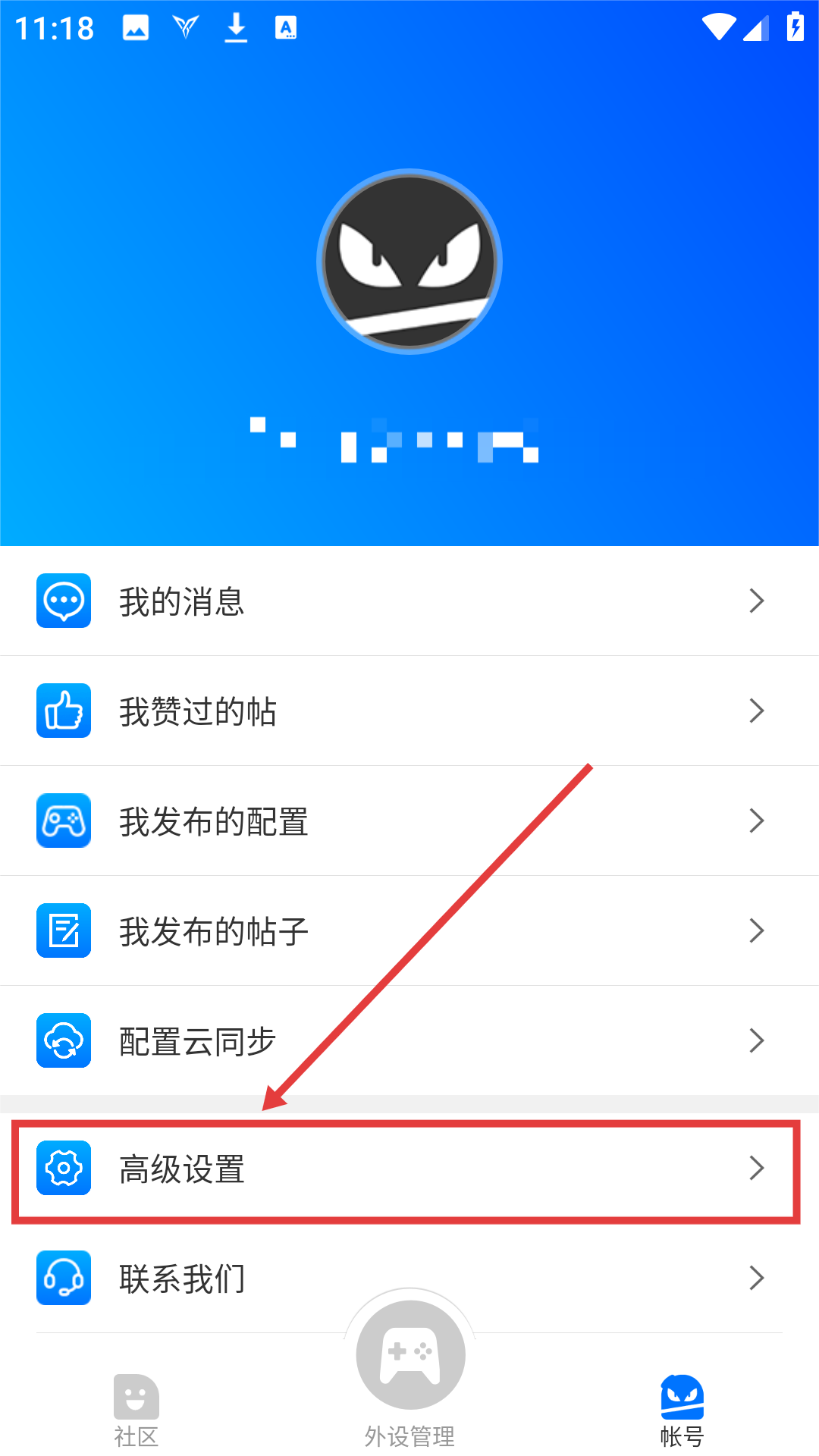Tap the profile avatar picture
This screenshot has width=819, height=1456.
pos(409,262)
